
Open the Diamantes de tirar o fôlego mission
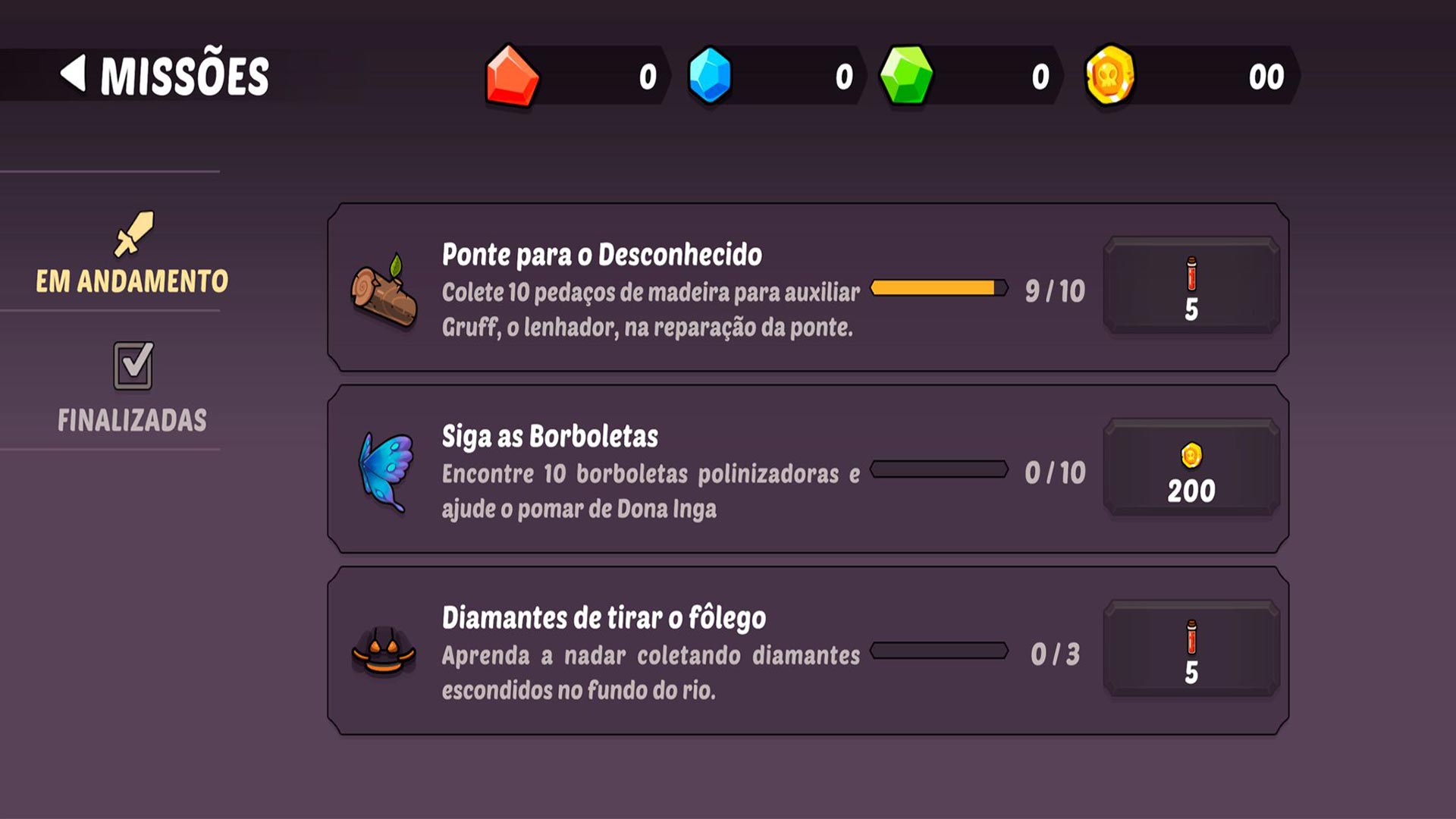(713, 652)
